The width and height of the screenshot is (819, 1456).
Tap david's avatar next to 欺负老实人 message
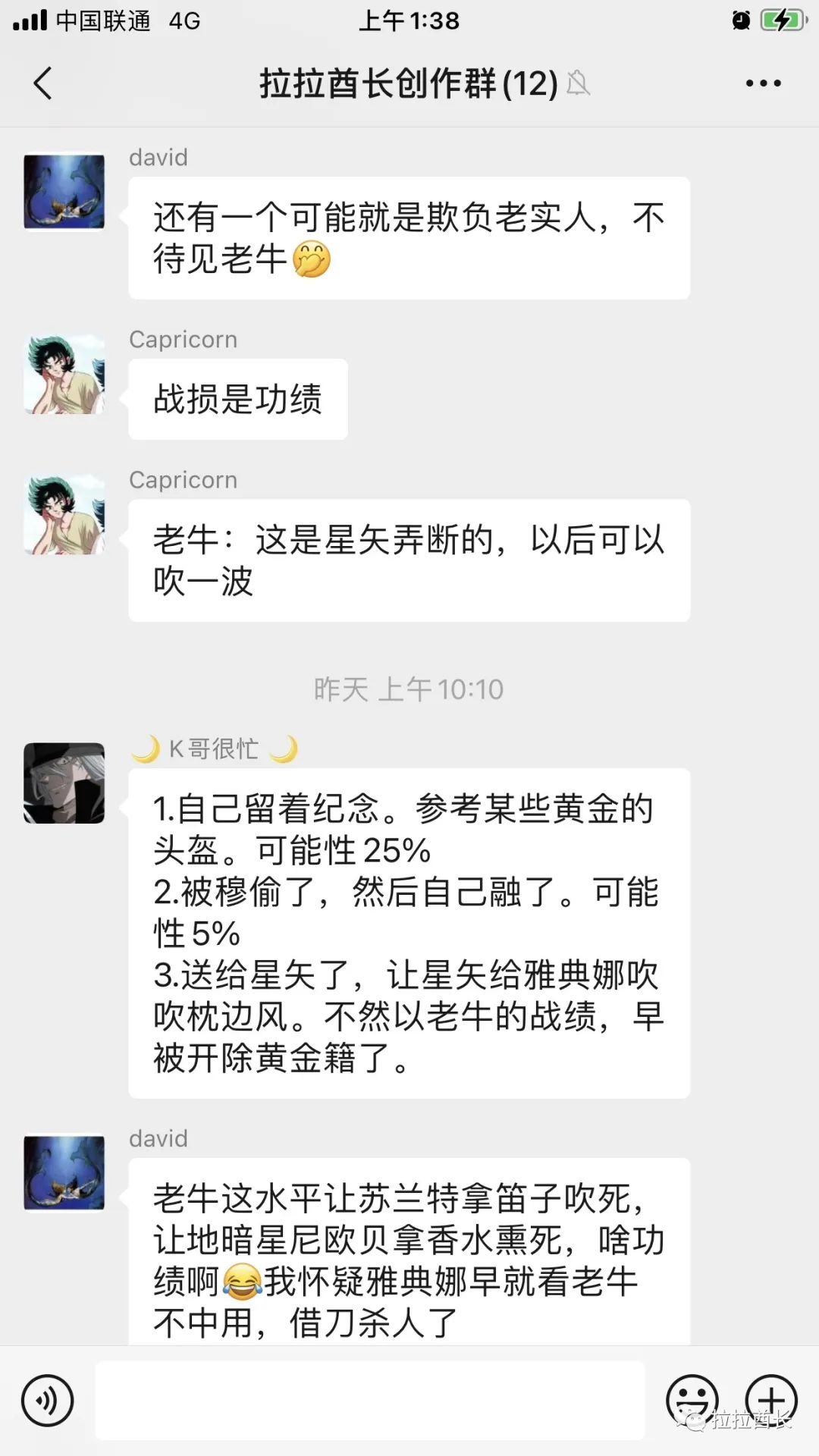(64, 192)
